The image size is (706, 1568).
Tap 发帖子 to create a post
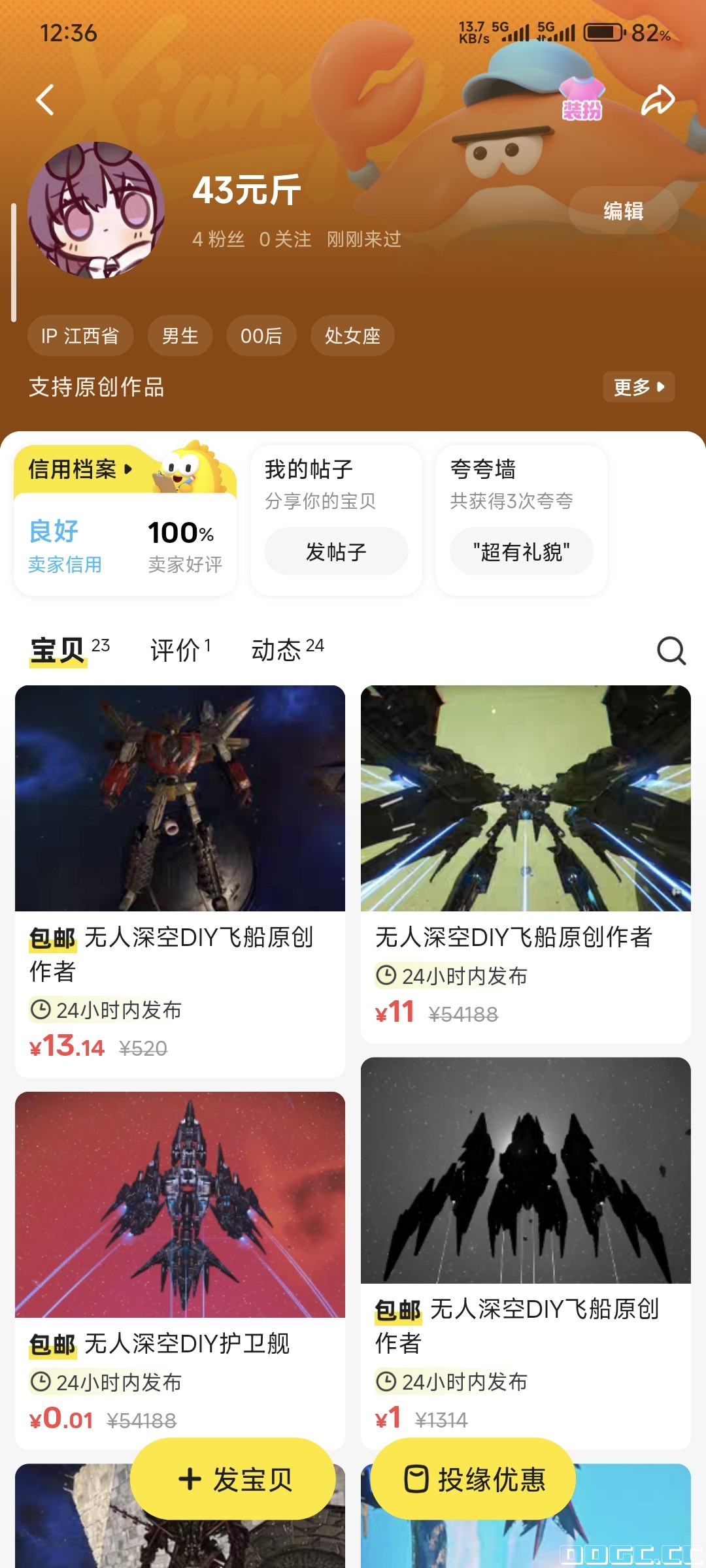tap(334, 551)
